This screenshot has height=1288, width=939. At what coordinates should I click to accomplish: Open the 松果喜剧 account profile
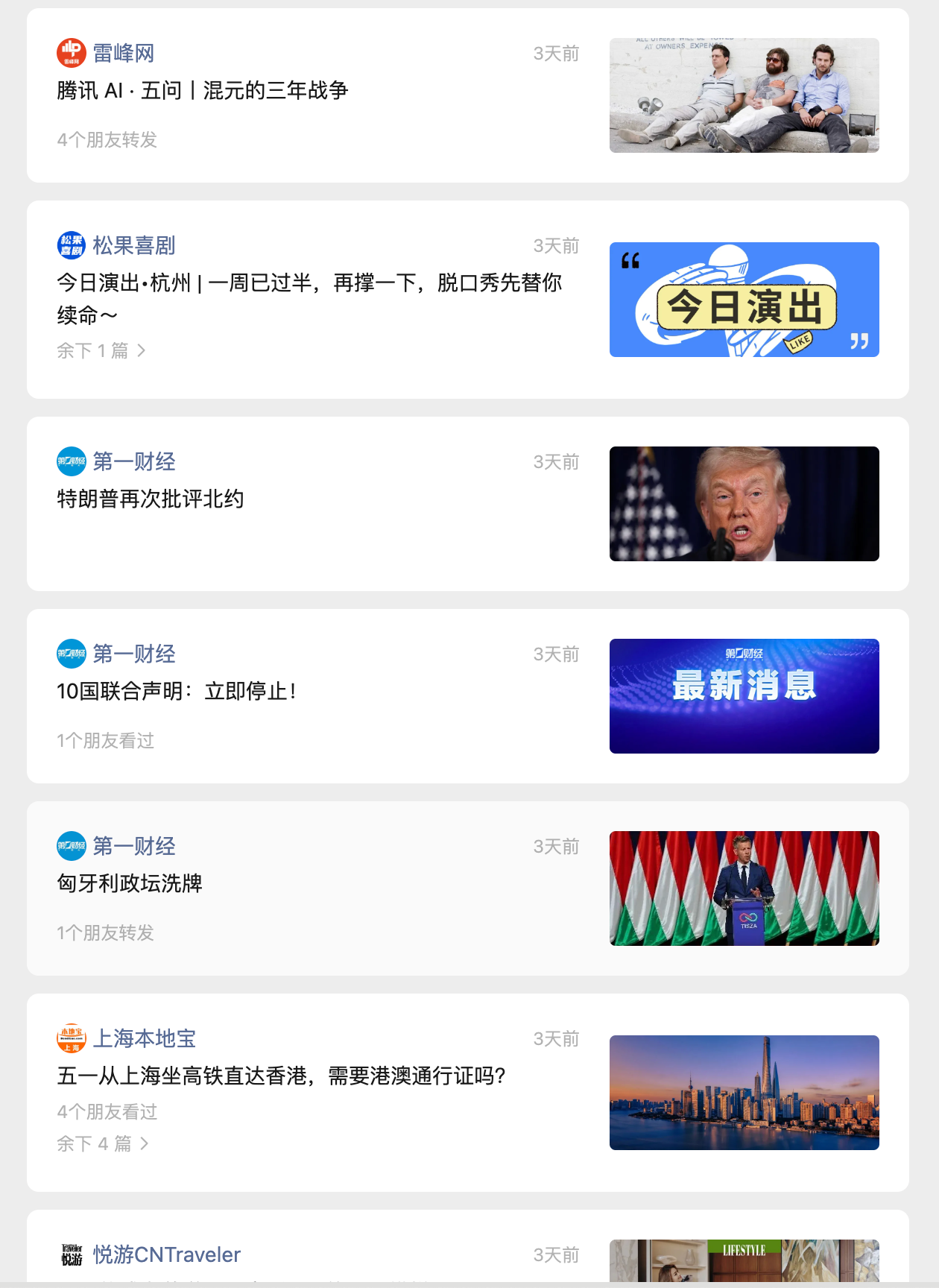133,246
